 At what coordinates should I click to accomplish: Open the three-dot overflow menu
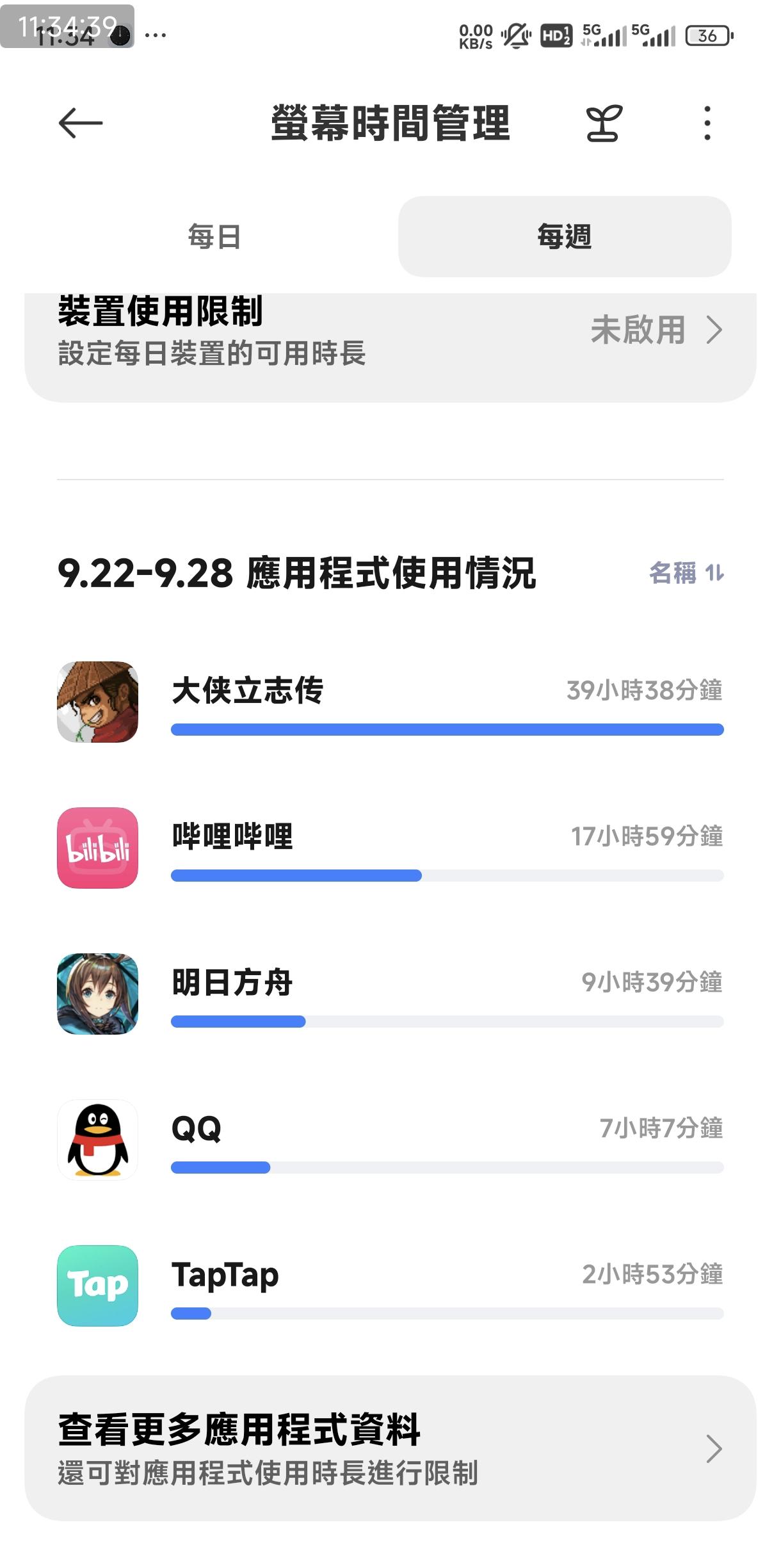click(x=707, y=123)
